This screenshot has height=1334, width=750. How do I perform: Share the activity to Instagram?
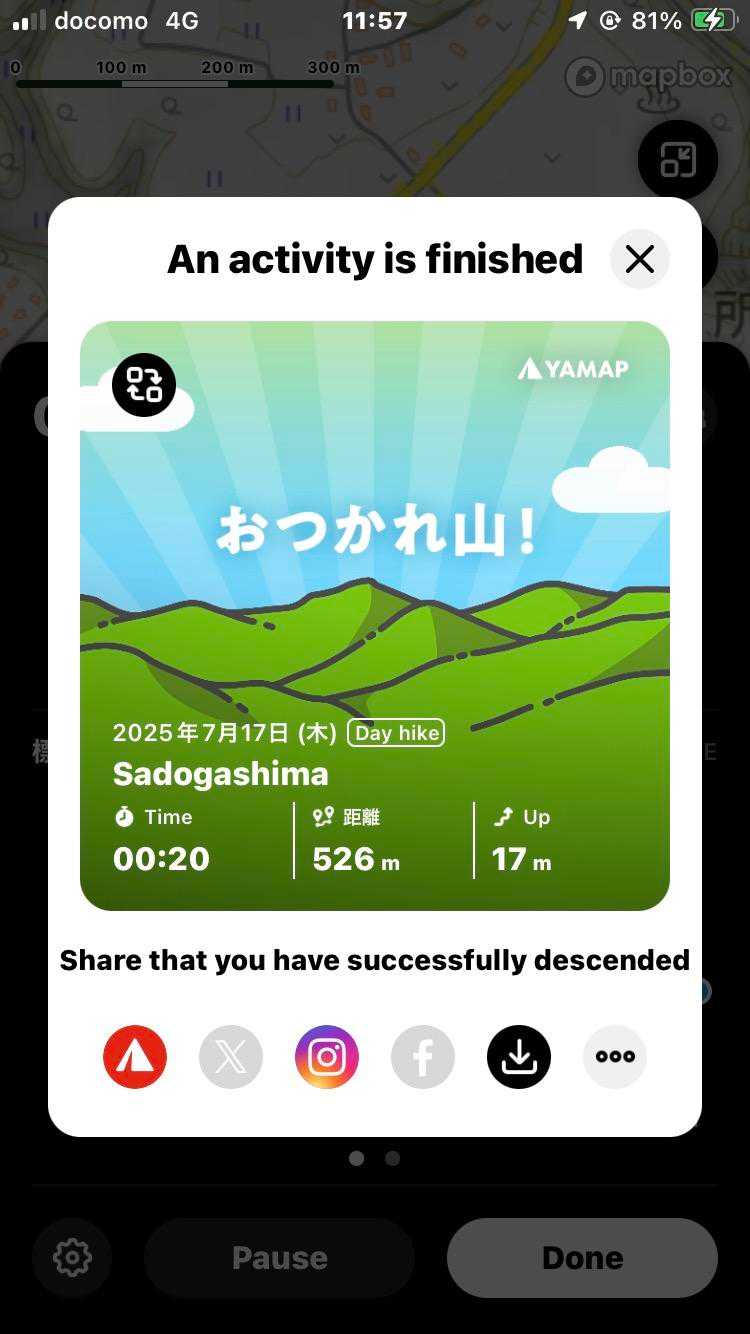pos(327,1057)
